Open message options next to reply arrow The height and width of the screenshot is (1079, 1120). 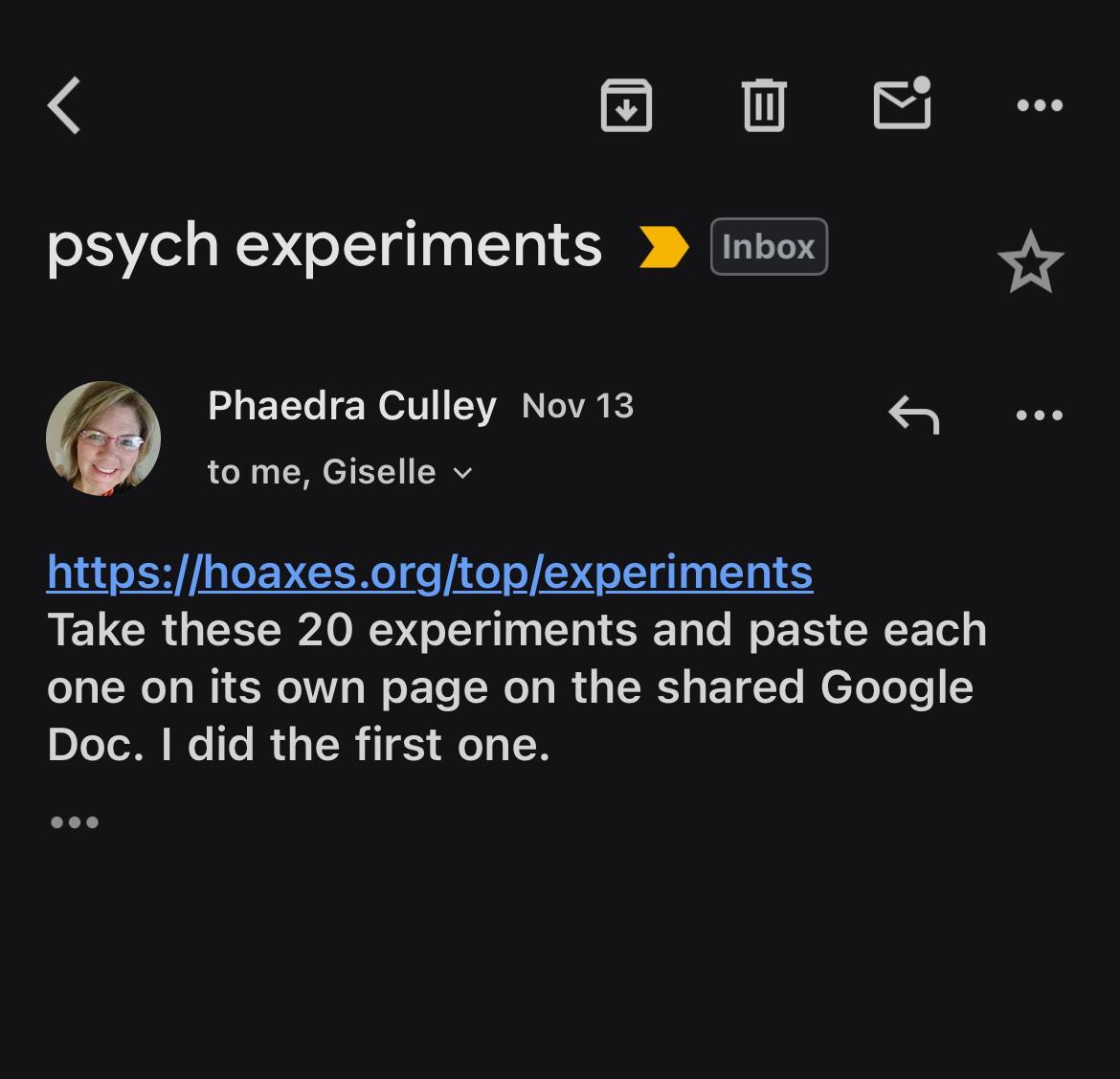(x=1040, y=416)
